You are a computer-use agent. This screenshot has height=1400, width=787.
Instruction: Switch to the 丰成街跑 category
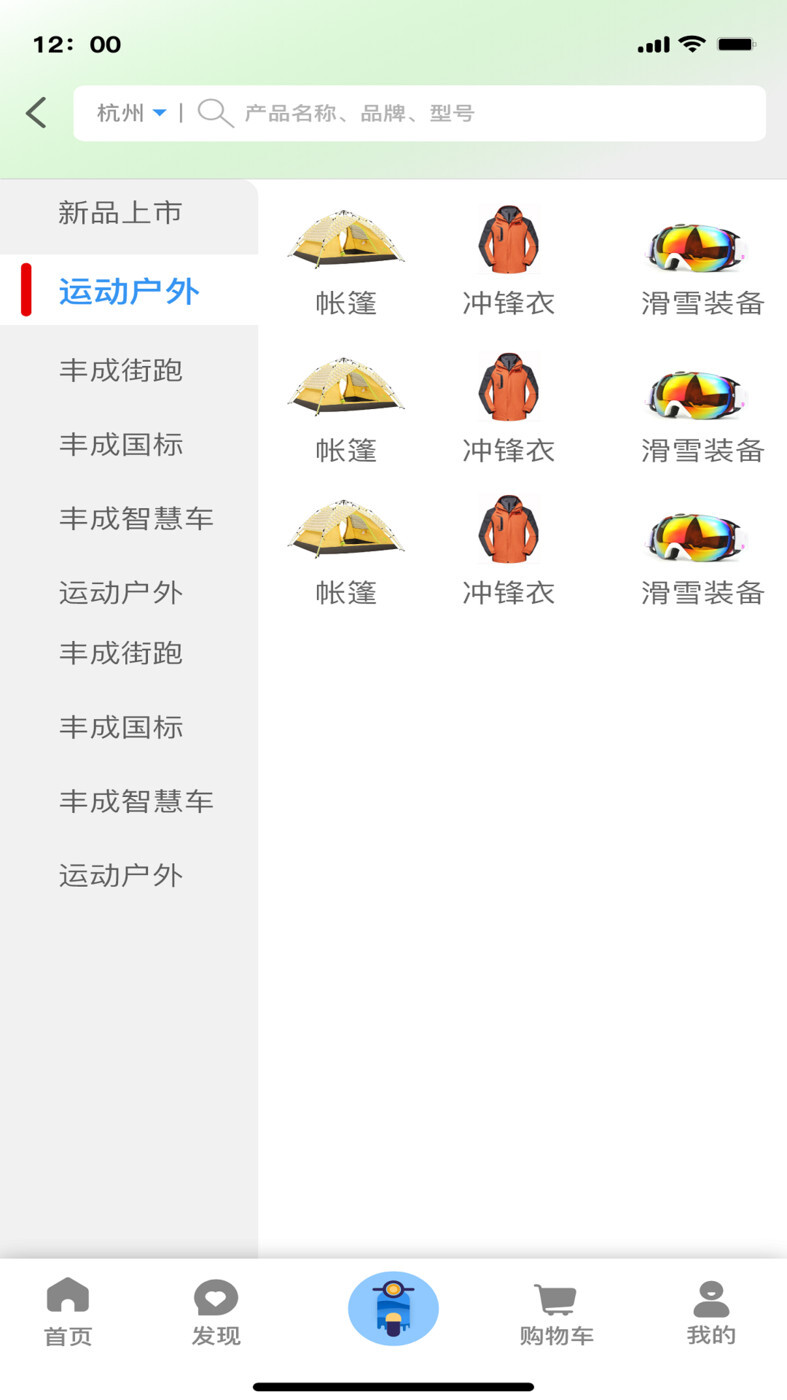coord(120,371)
